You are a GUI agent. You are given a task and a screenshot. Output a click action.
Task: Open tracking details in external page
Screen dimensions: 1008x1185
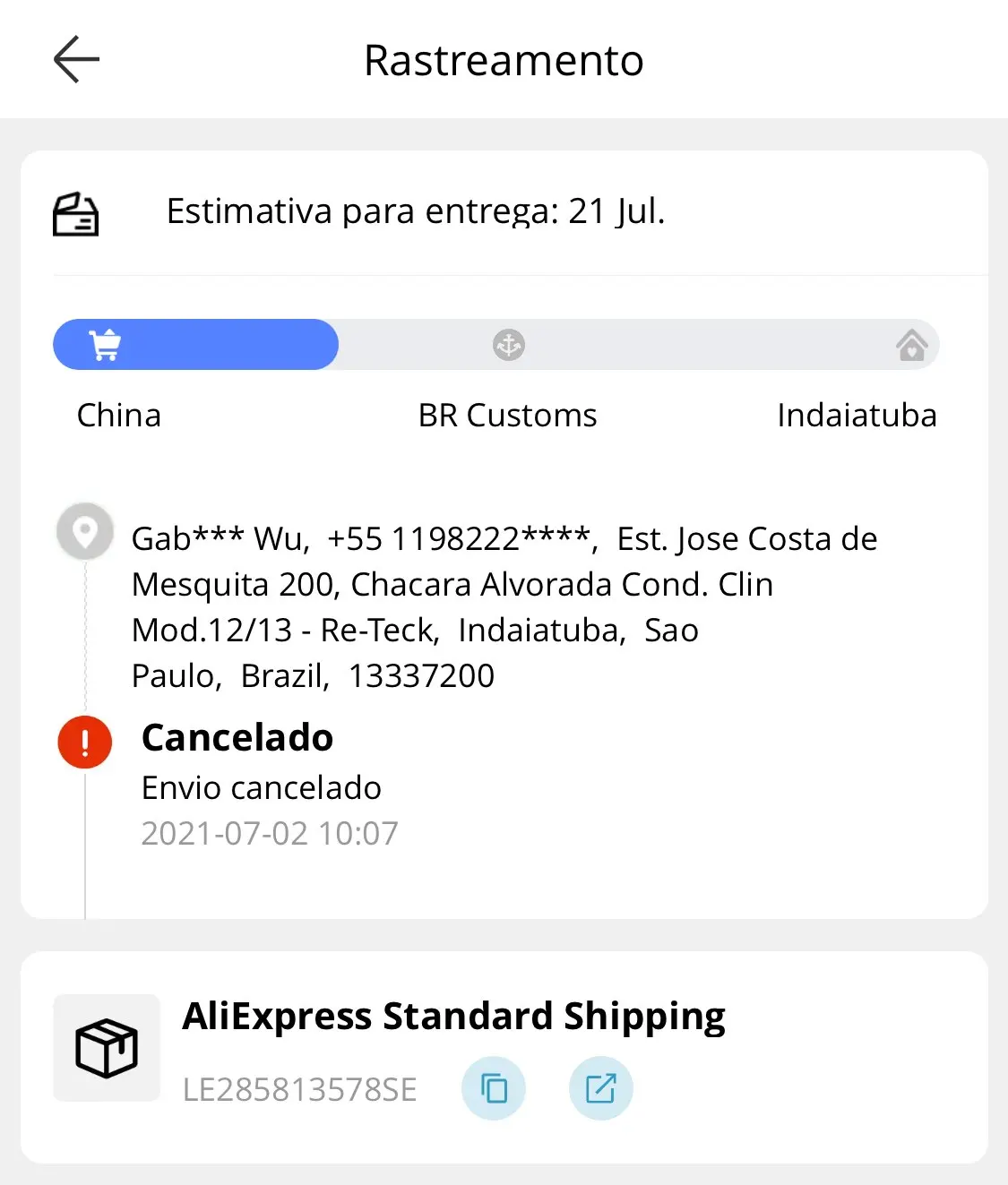(x=600, y=1088)
